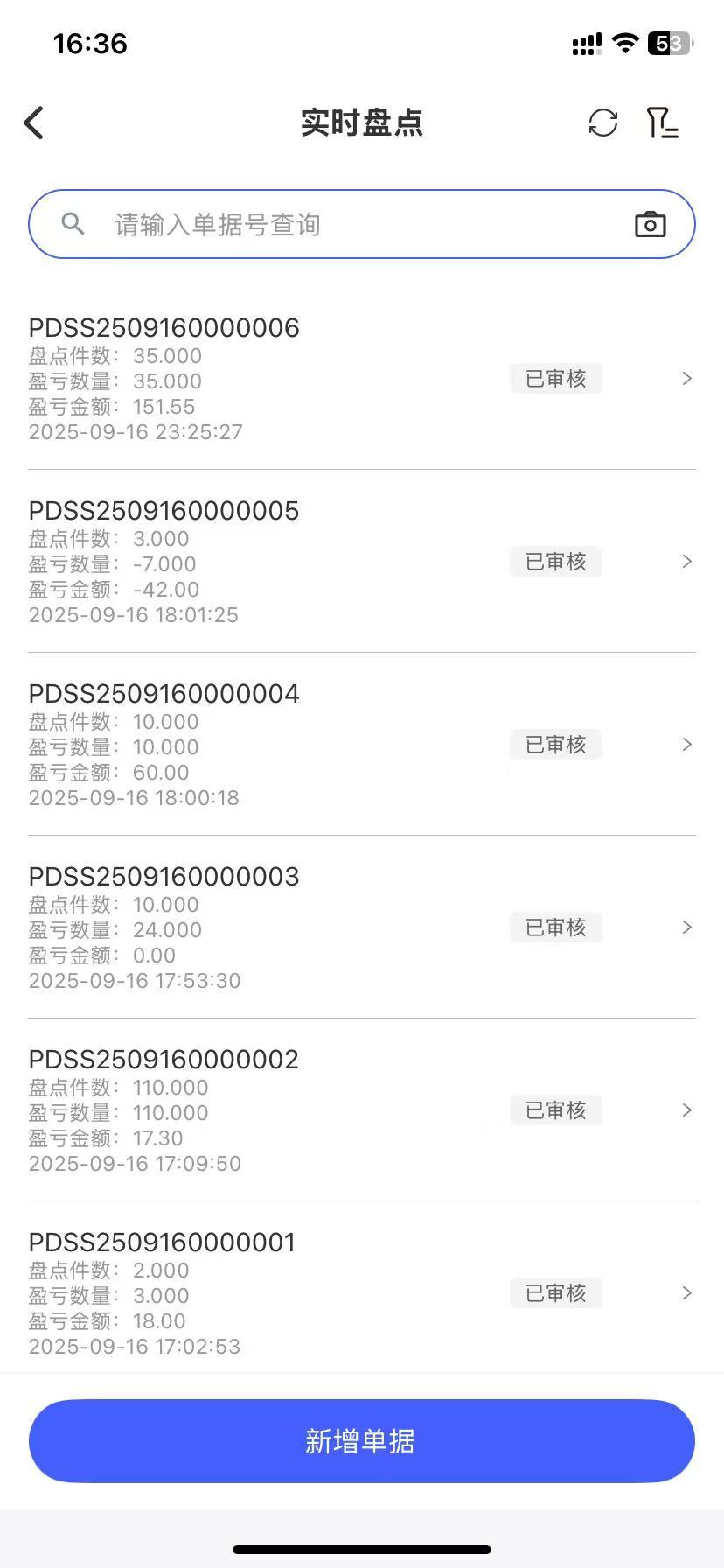View document PDSS2509160000001
724x1568 pixels.
coord(362,1293)
